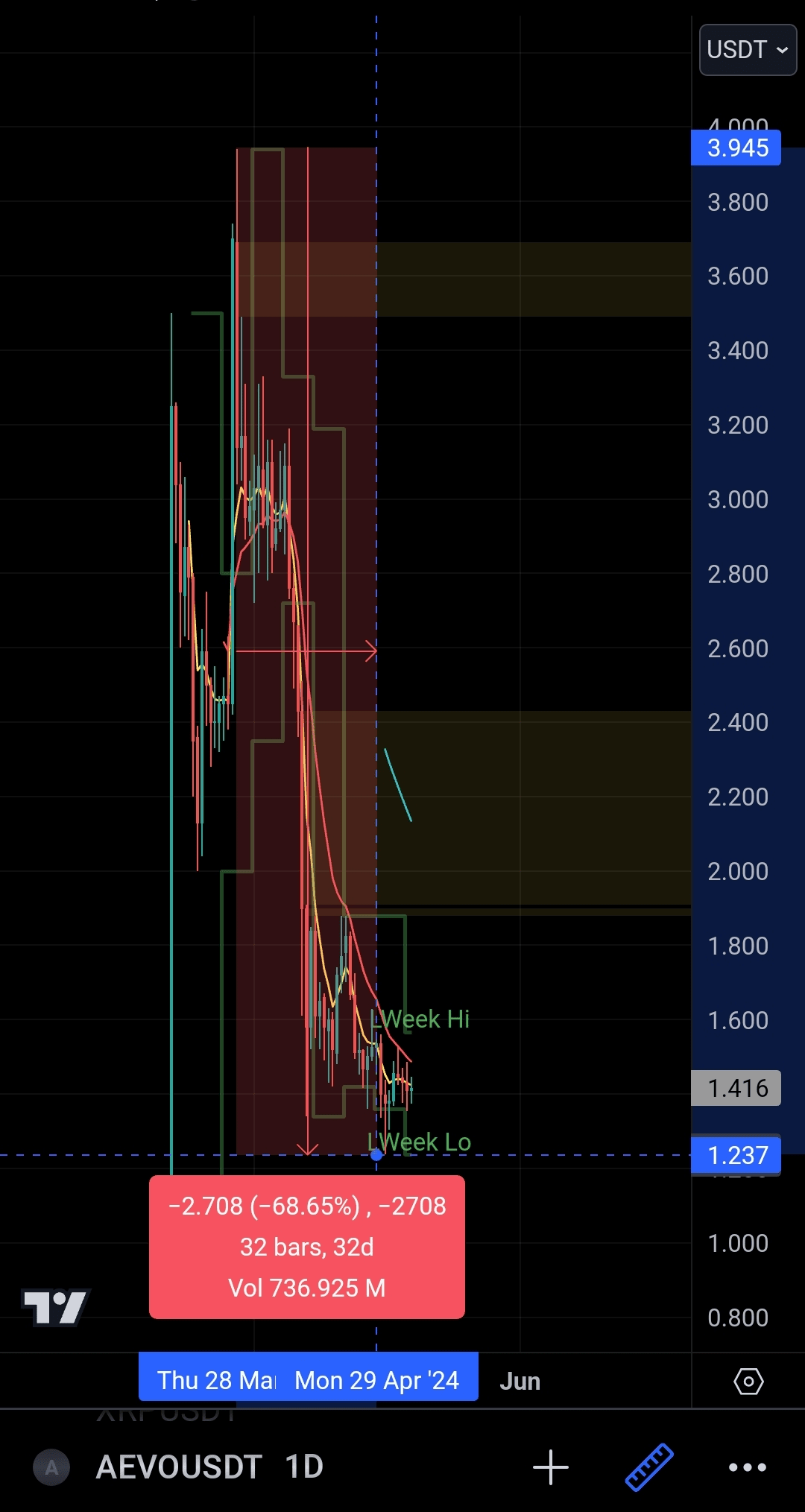The width and height of the screenshot is (805, 1512).
Task: Select the ruler measure tool
Action: [649, 1467]
